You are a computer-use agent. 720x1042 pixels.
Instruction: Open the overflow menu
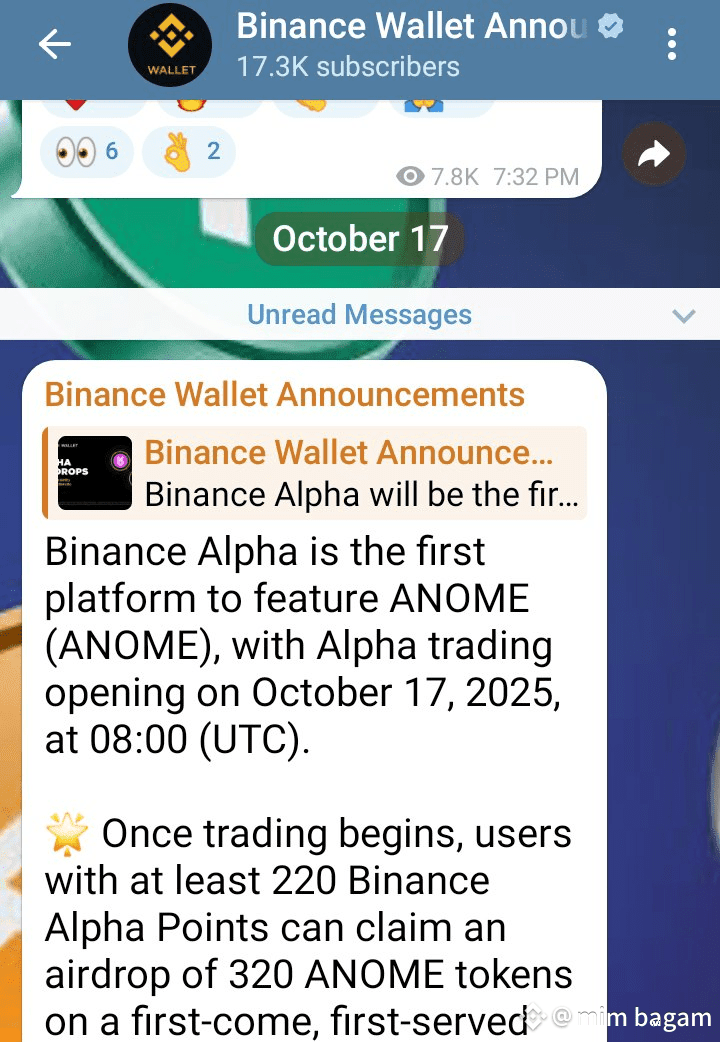pos(672,45)
